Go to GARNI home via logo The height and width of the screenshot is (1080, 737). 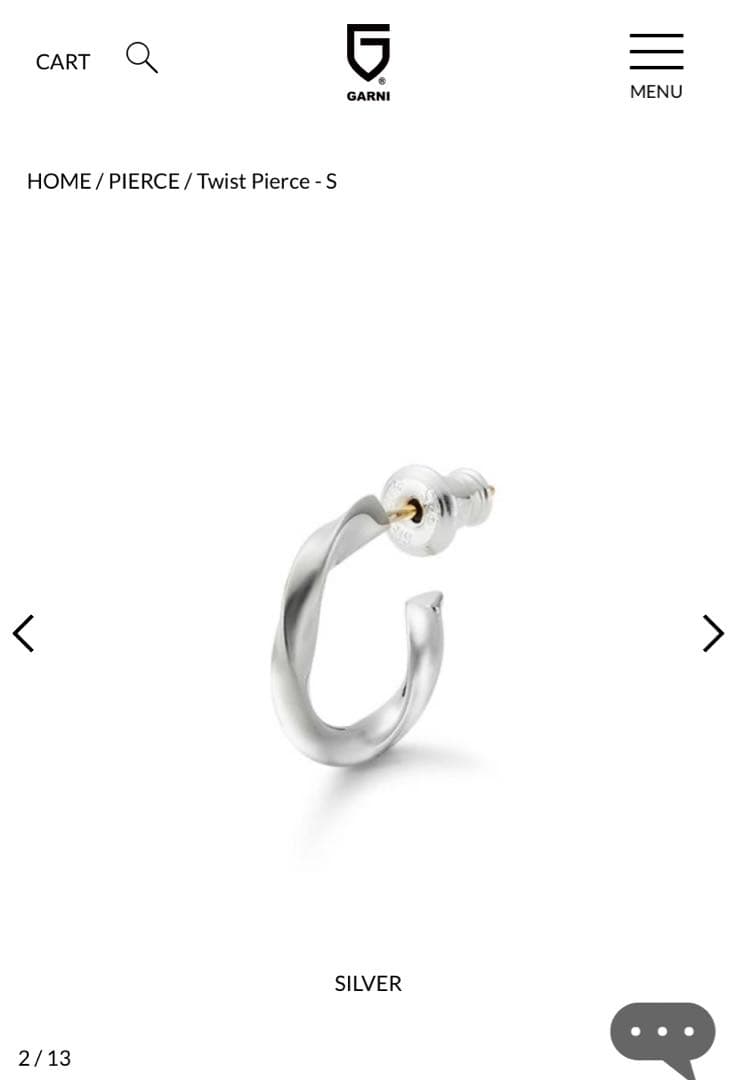(x=368, y=62)
